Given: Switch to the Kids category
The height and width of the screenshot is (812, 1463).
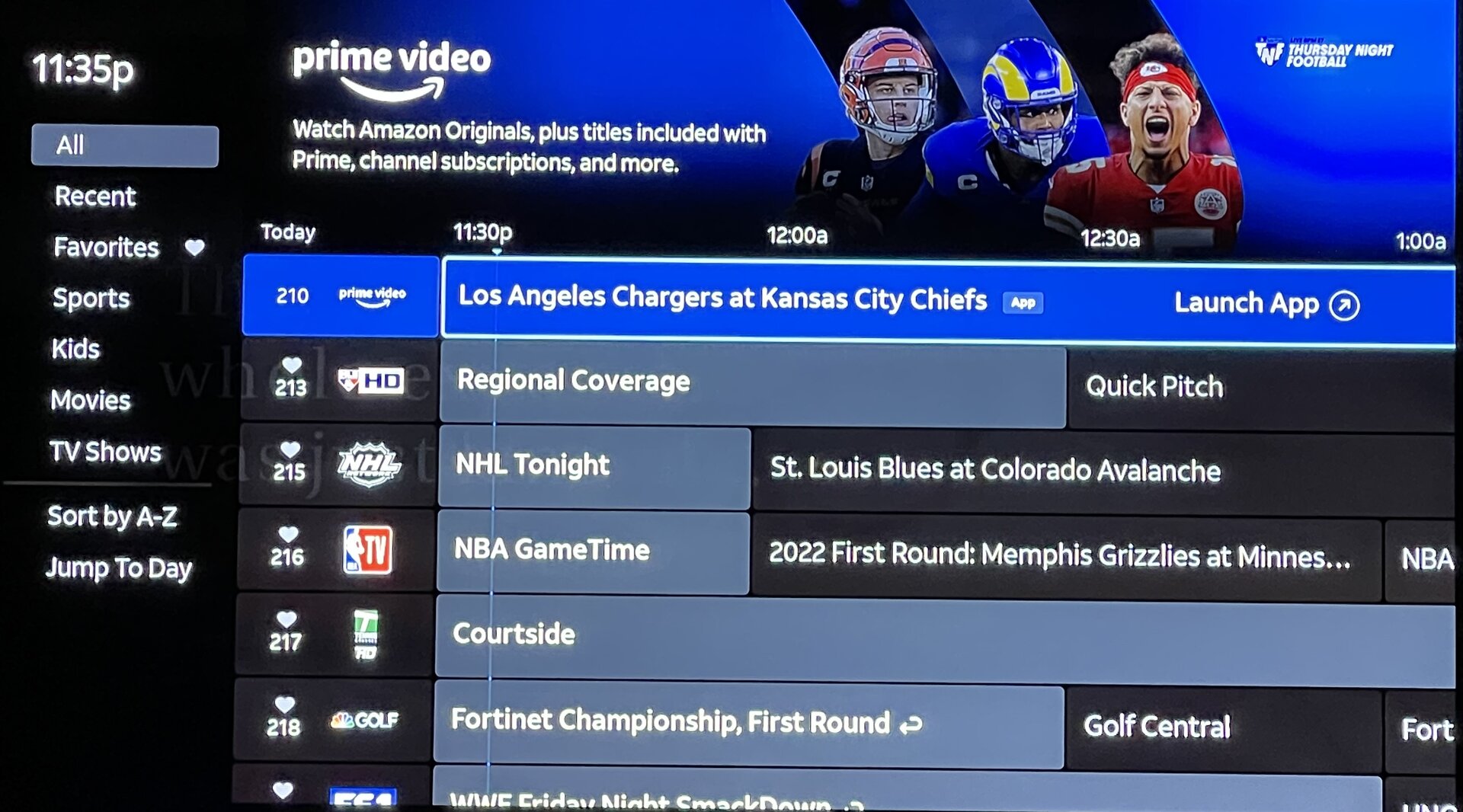Looking at the screenshot, I should (75, 349).
